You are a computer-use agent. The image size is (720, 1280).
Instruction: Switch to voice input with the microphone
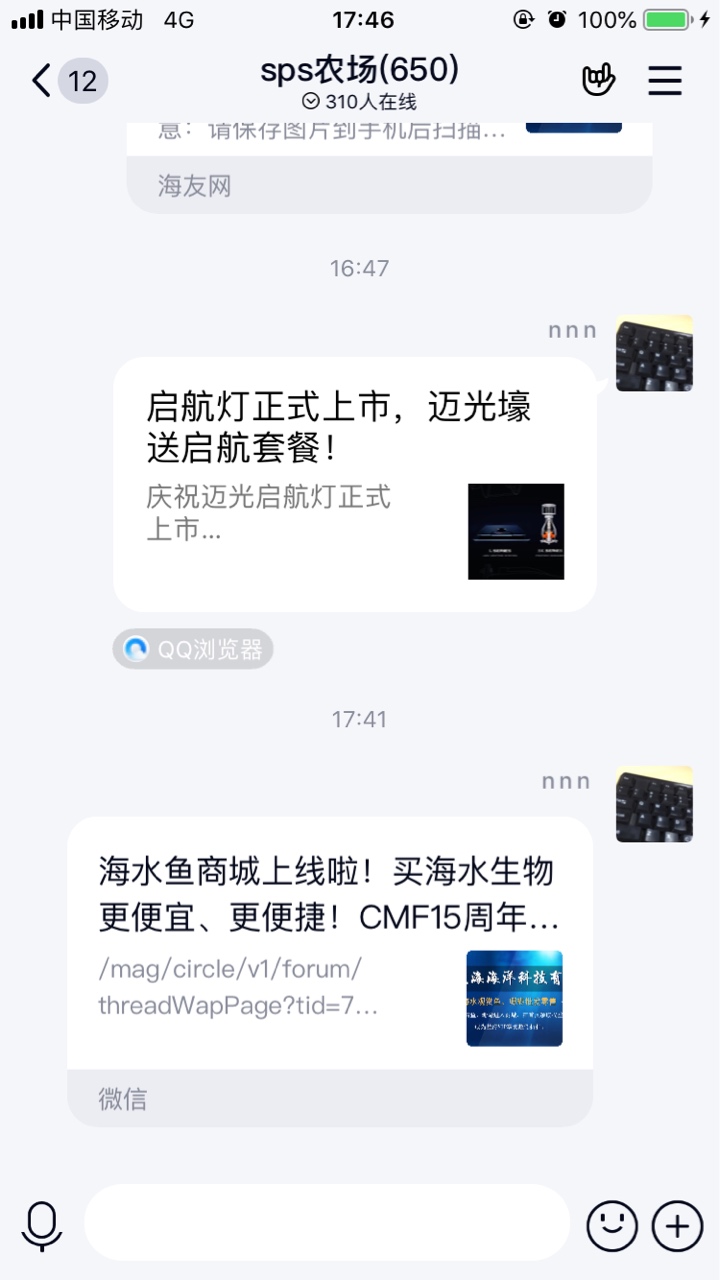pos(42,1224)
